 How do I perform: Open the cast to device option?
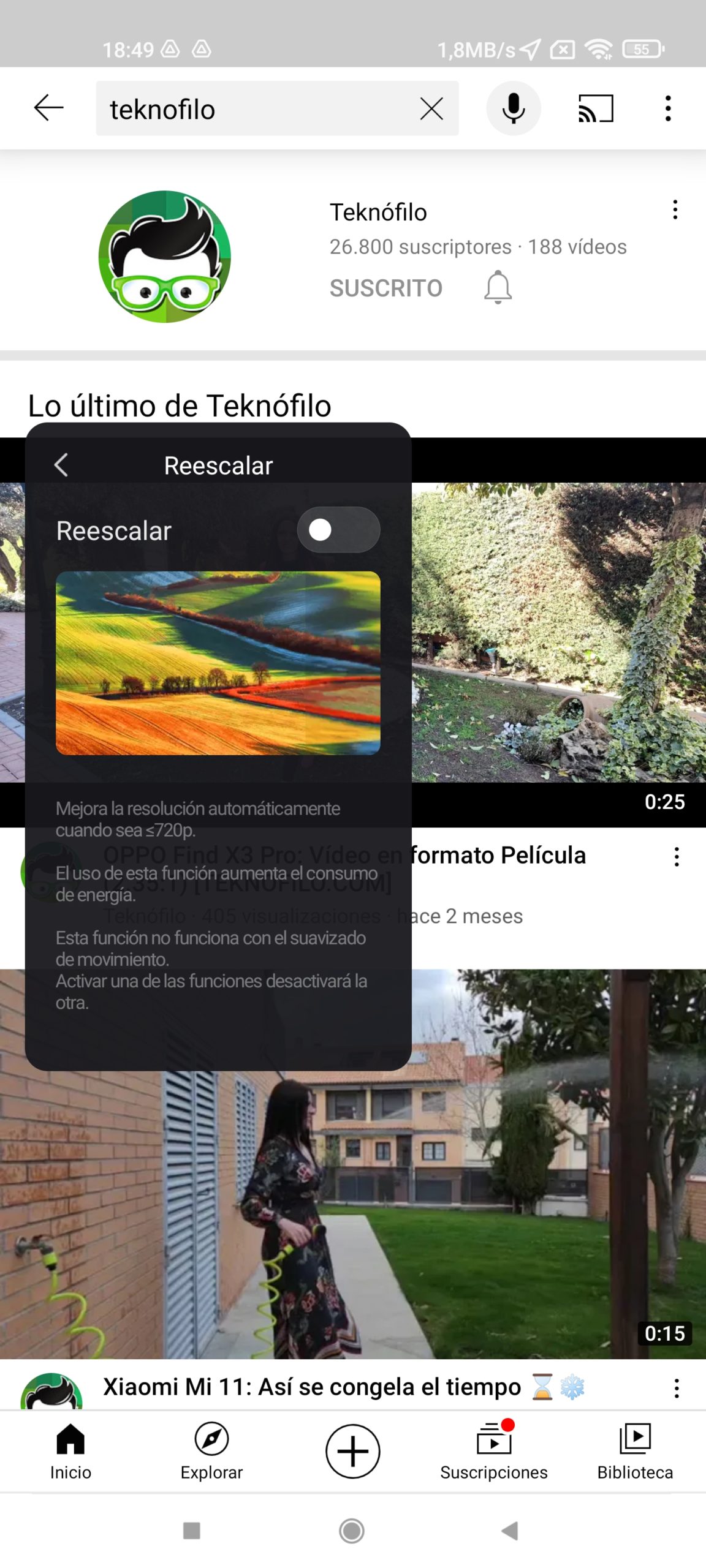coord(596,108)
